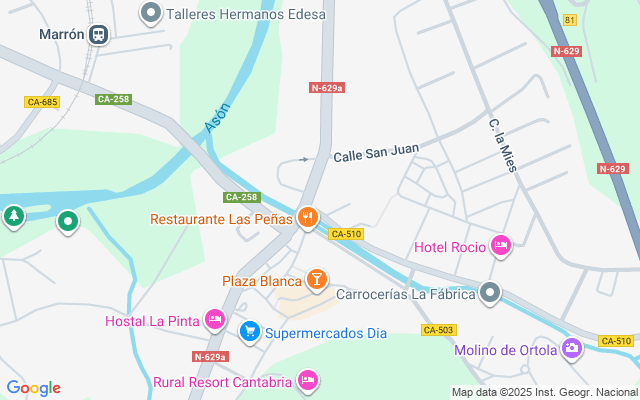Select the green tree park marker

coord(13,216)
